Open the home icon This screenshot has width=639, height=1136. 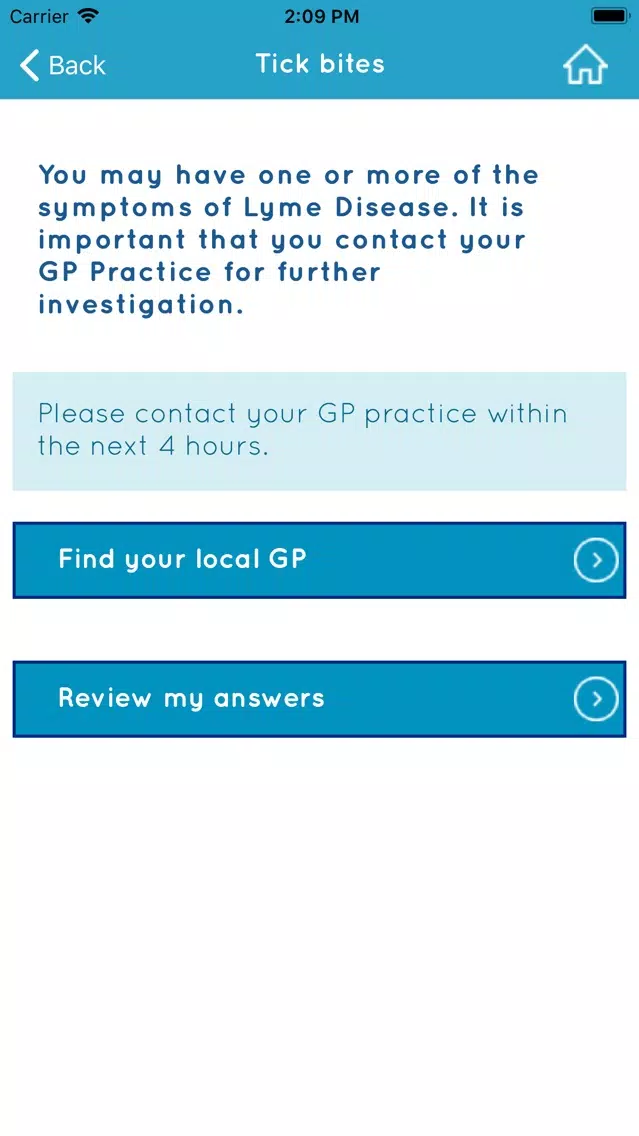585,64
